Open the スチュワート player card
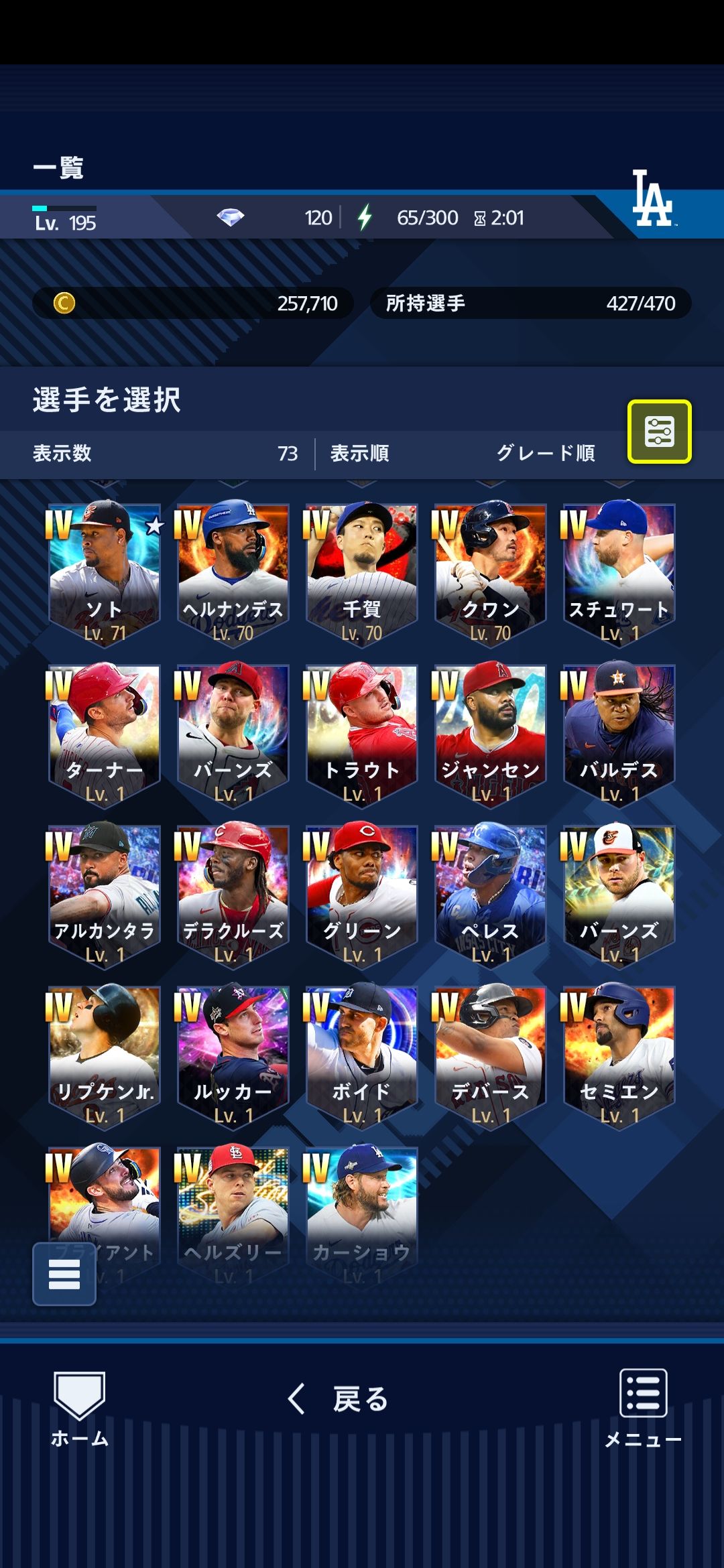The width and height of the screenshot is (724, 1568). click(x=619, y=573)
